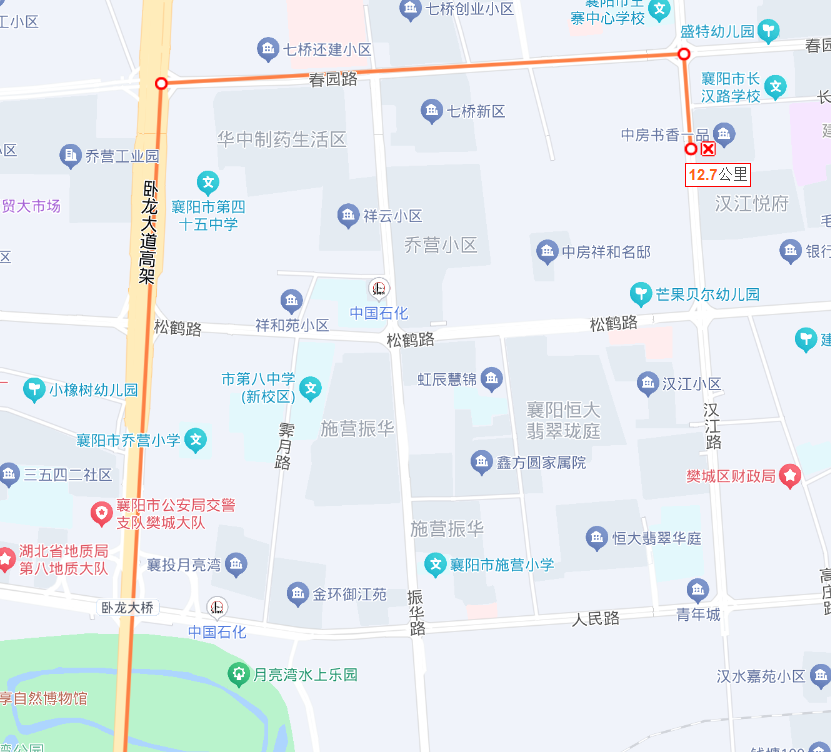The height and width of the screenshot is (752, 831).
Task: Tap the 樊城区财政局 marker
Action: click(790, 476)
